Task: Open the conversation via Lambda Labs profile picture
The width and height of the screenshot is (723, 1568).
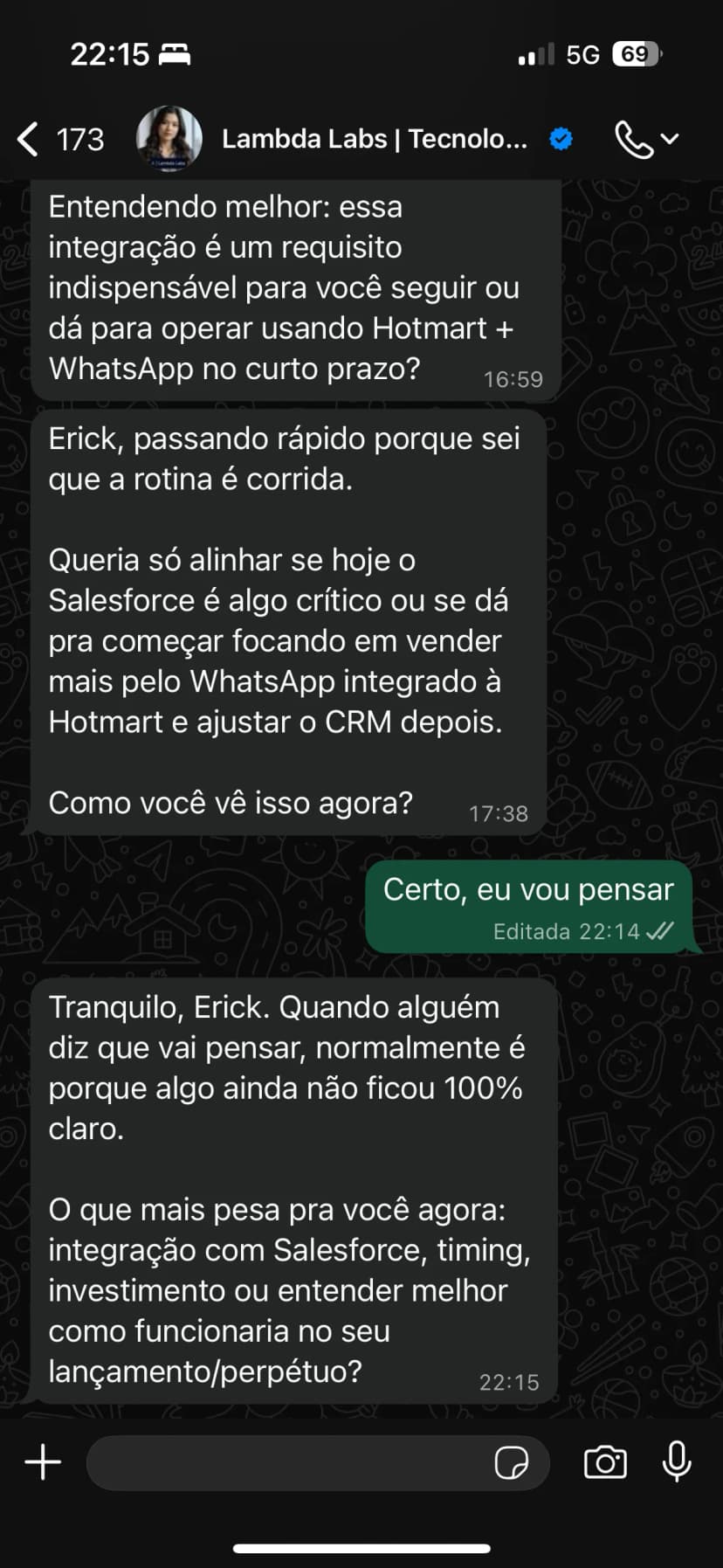Action: point(169,137)
